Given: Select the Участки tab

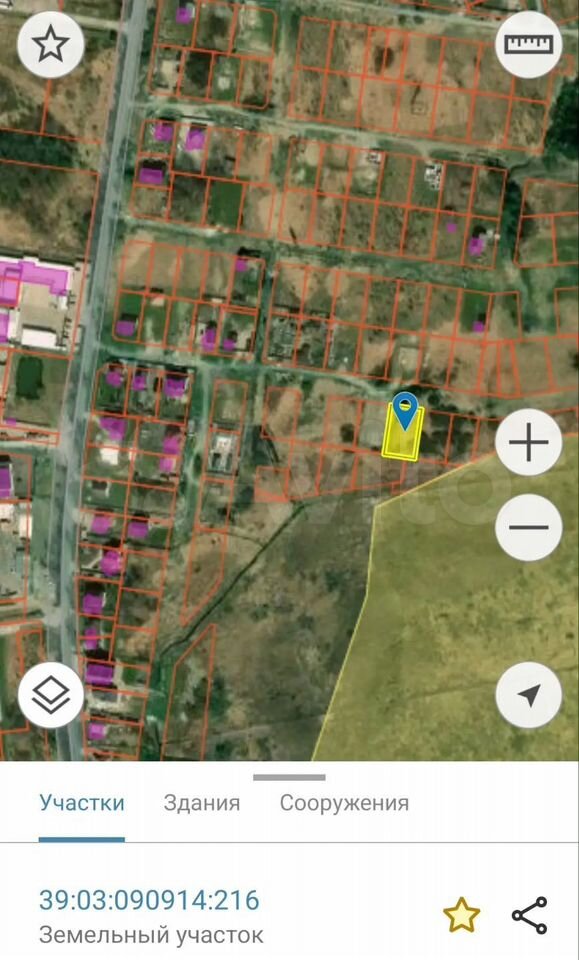Looking at the screenshot, I should [x=81, y=803].
